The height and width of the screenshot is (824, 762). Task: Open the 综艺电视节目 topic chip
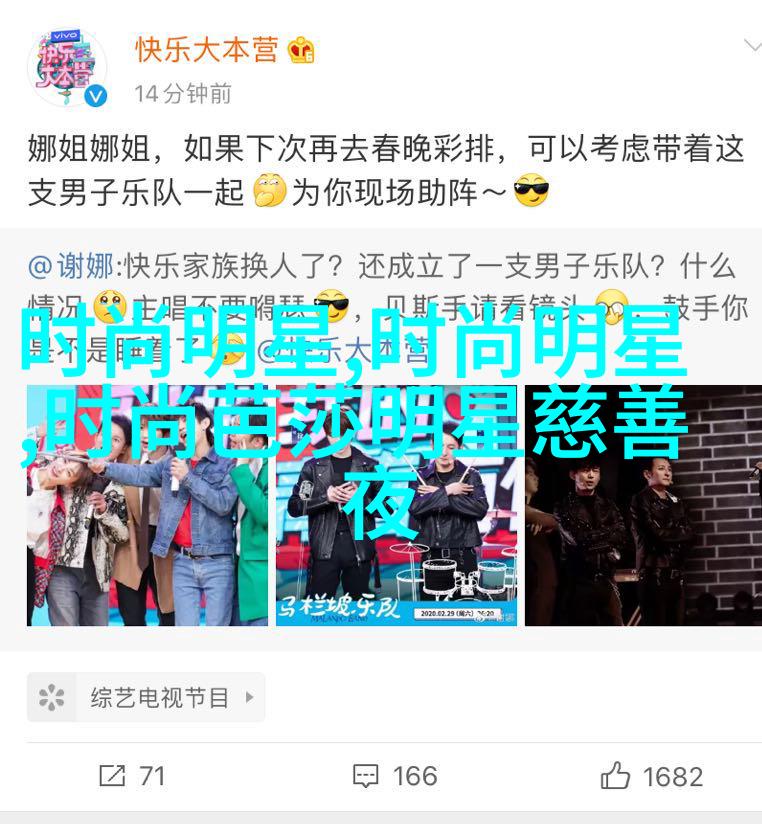point(146,697)
